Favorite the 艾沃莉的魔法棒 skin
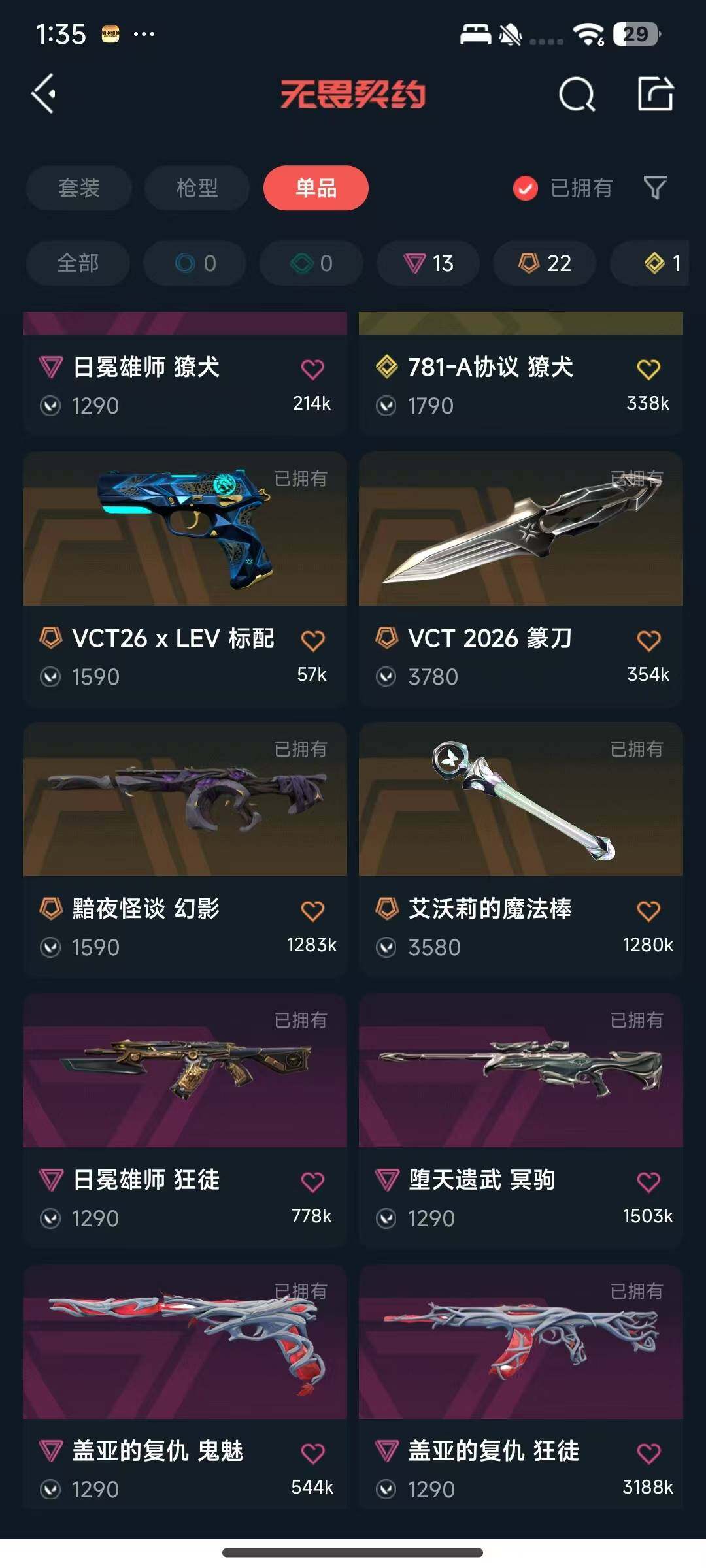Image resolution: width=706 pixels, height=1568 pixels. coord(648,911)
